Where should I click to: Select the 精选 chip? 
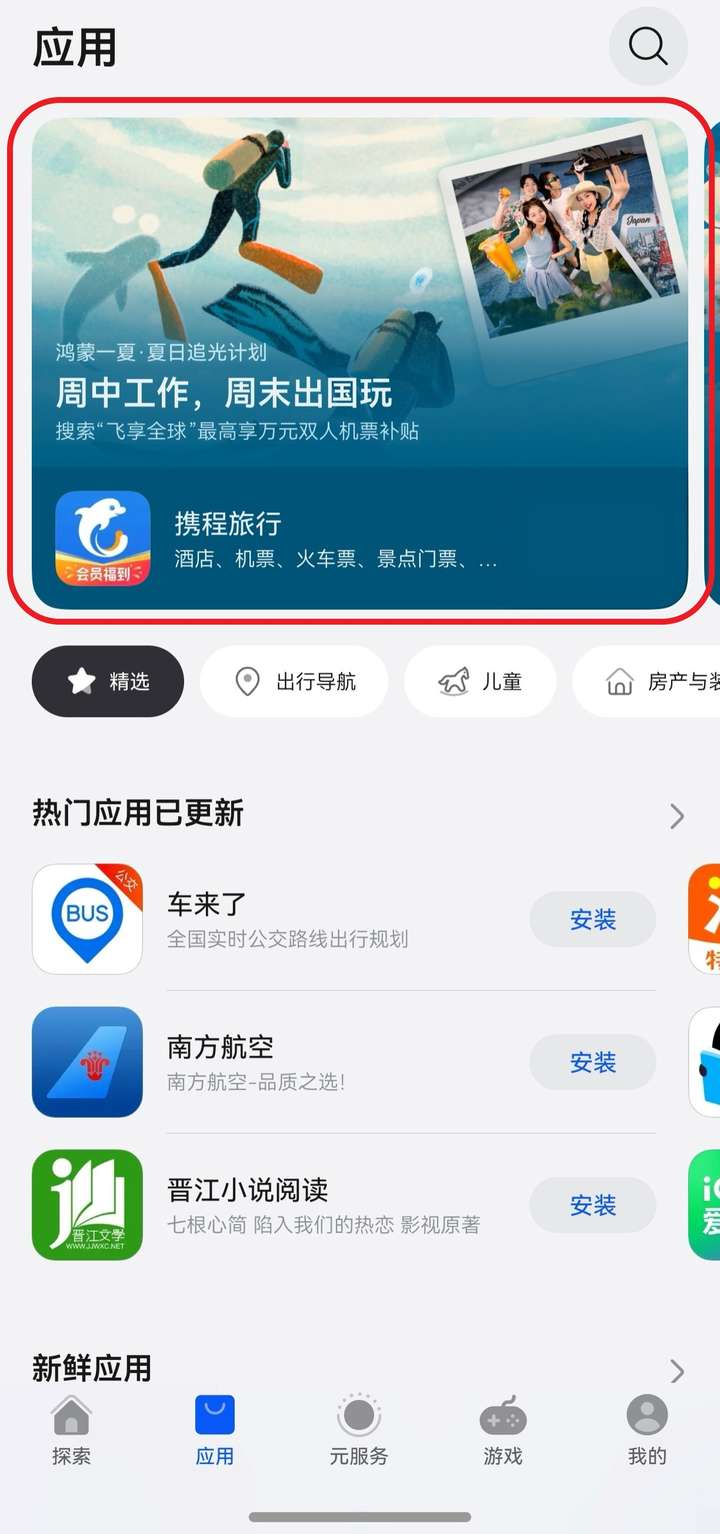108,681
